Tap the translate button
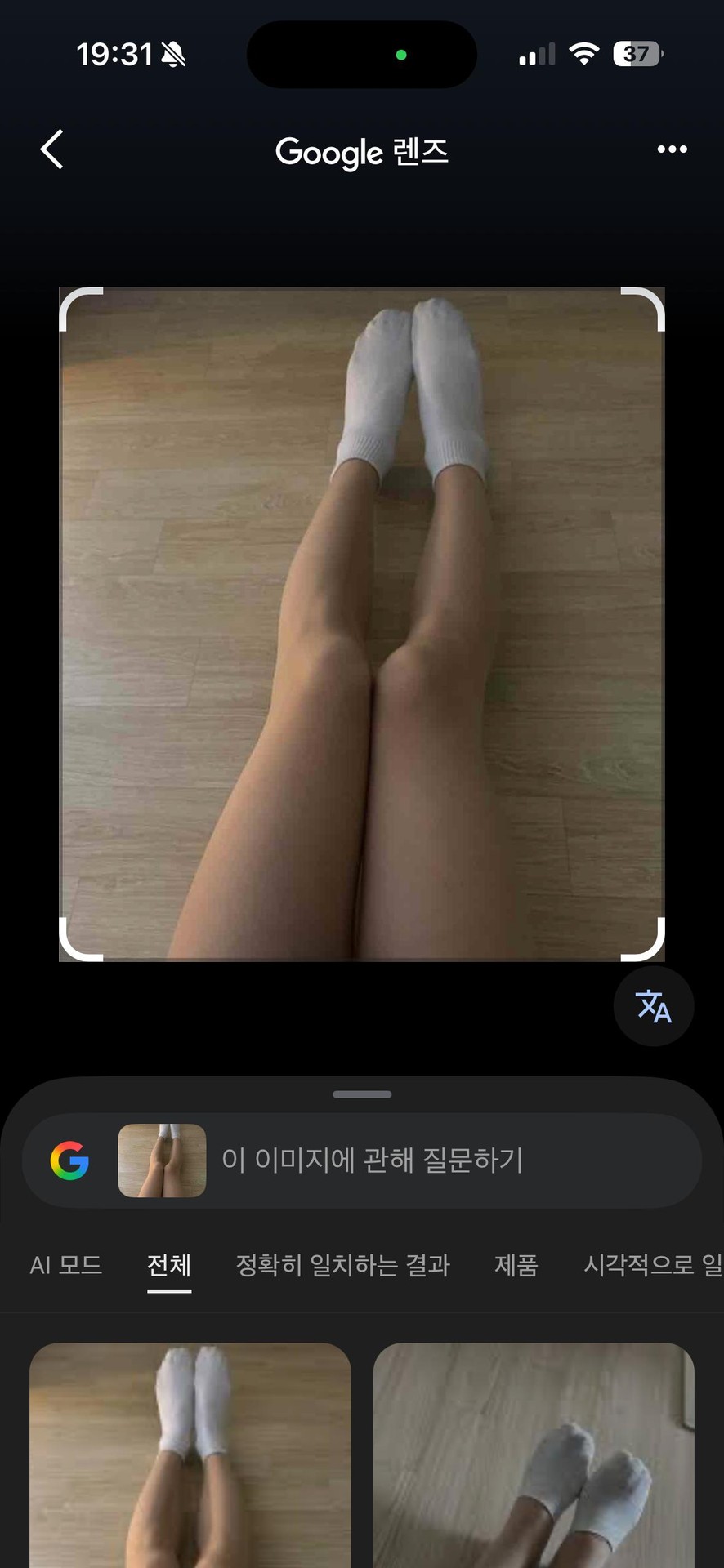The image size is (724, 1568). 654,1006
